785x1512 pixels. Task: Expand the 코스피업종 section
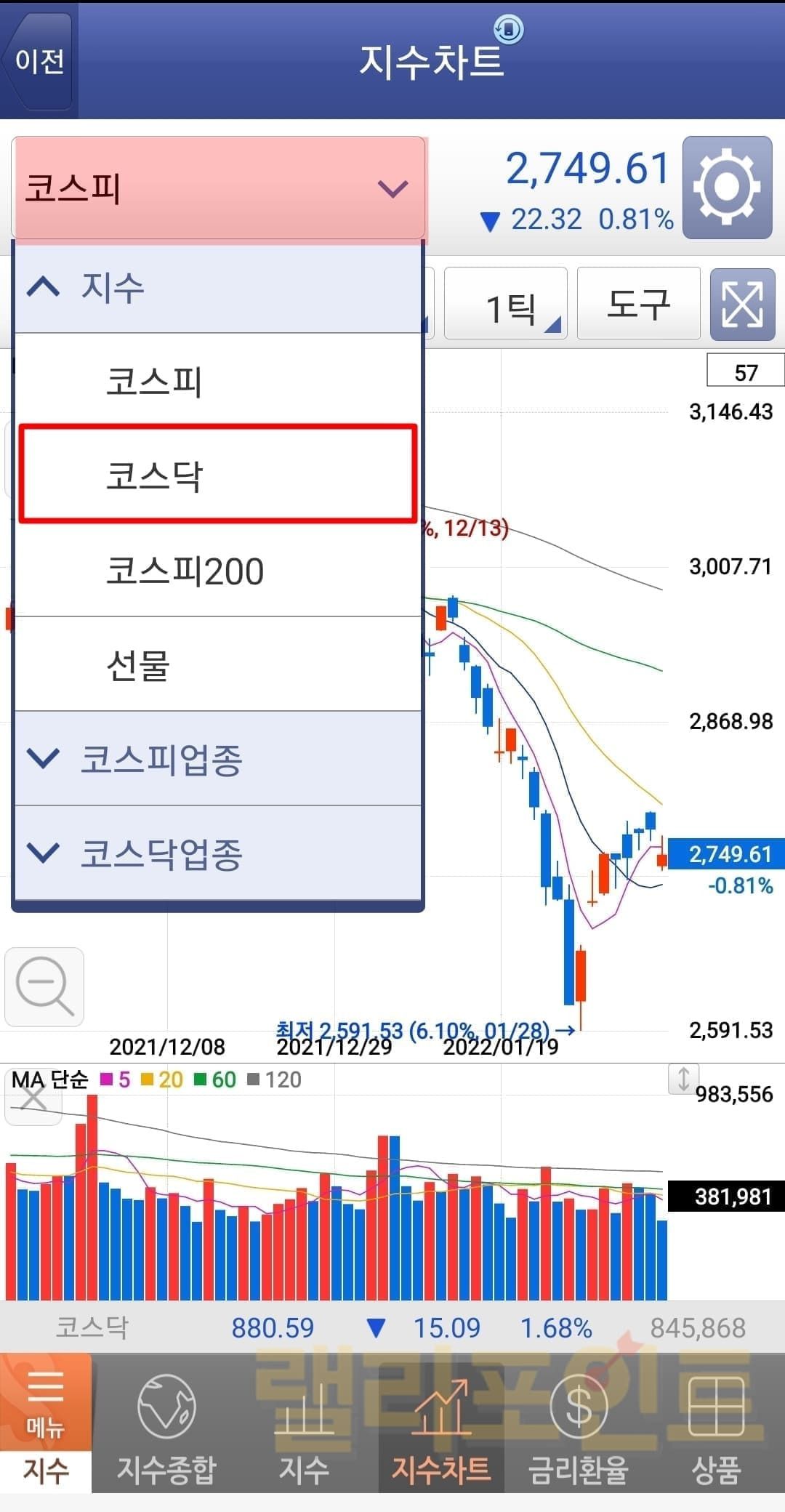coord(218,759)
